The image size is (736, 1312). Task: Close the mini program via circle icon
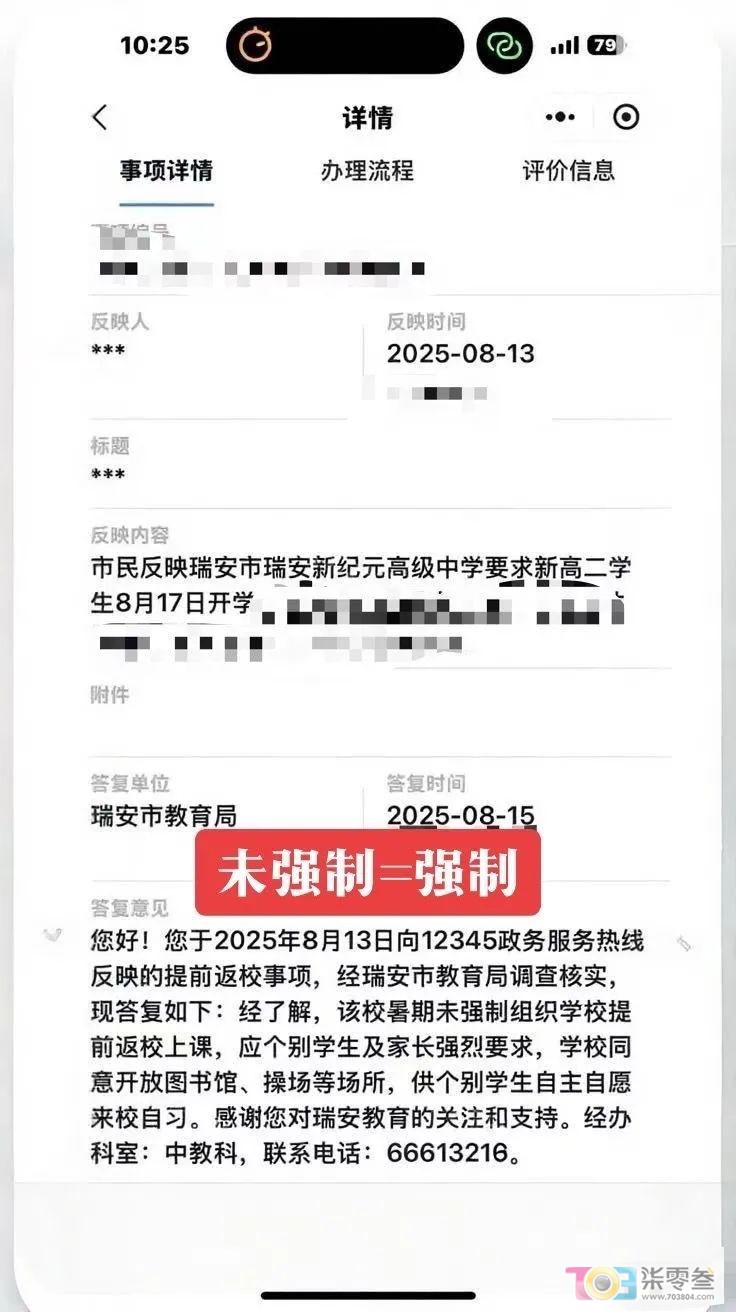[x=626, y=117]
